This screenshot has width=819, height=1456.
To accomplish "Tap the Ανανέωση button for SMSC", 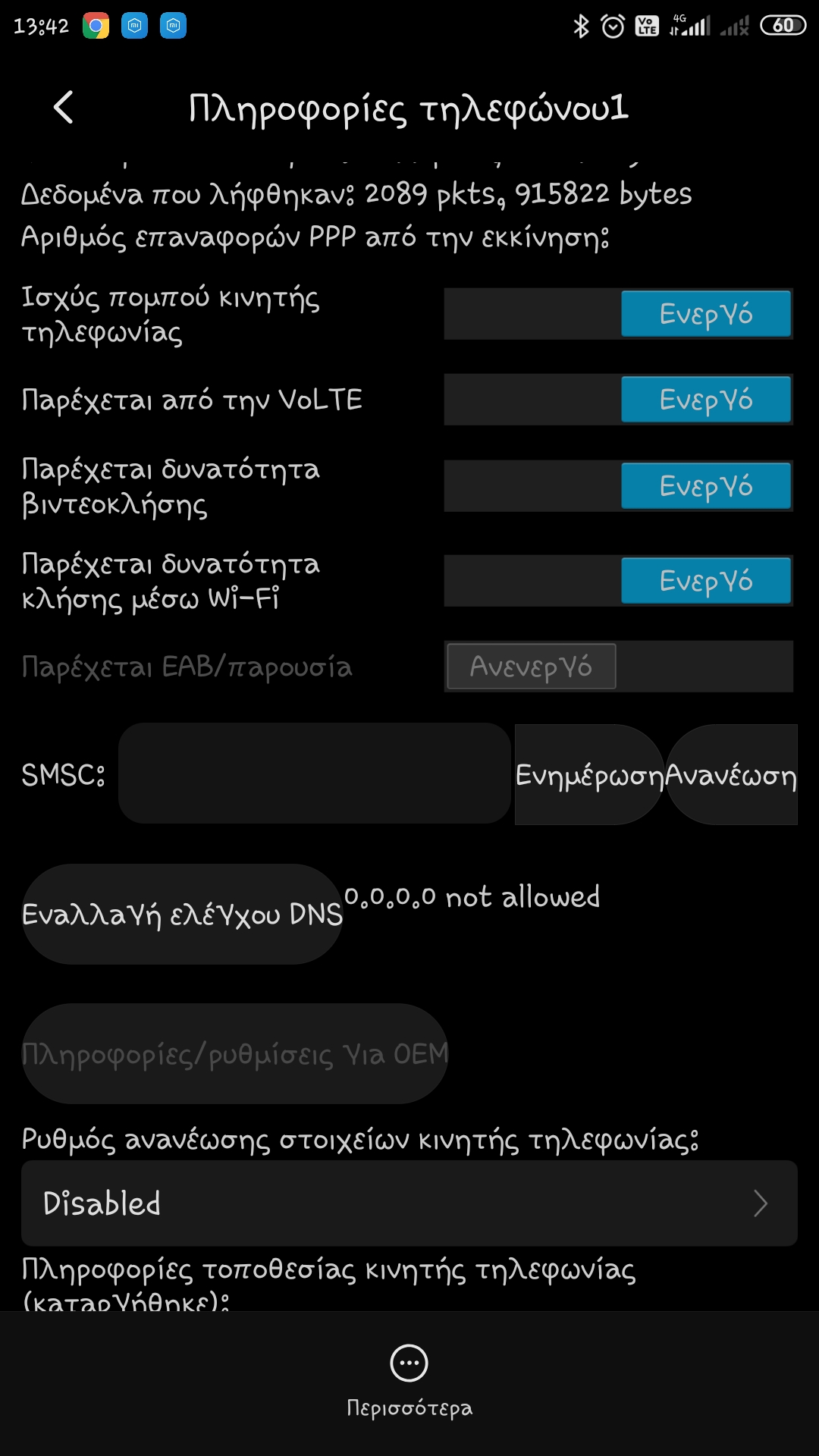I will [x=731, y=775].
